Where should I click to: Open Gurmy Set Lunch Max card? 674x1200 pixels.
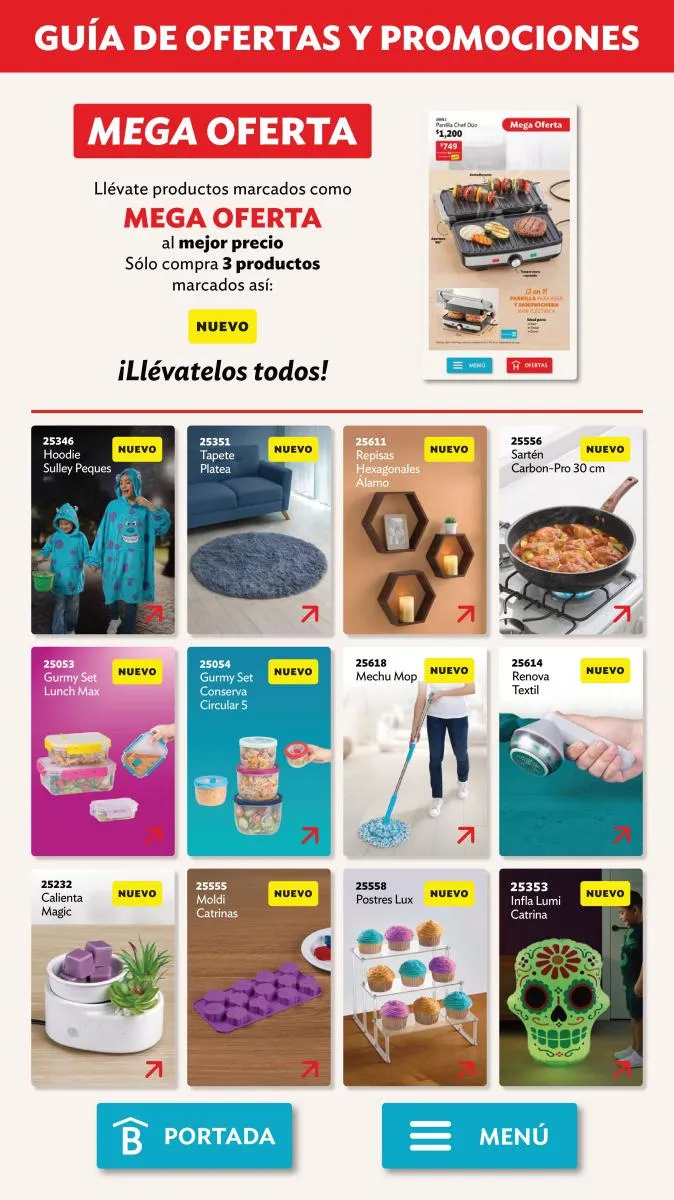(x=103, y=752)
